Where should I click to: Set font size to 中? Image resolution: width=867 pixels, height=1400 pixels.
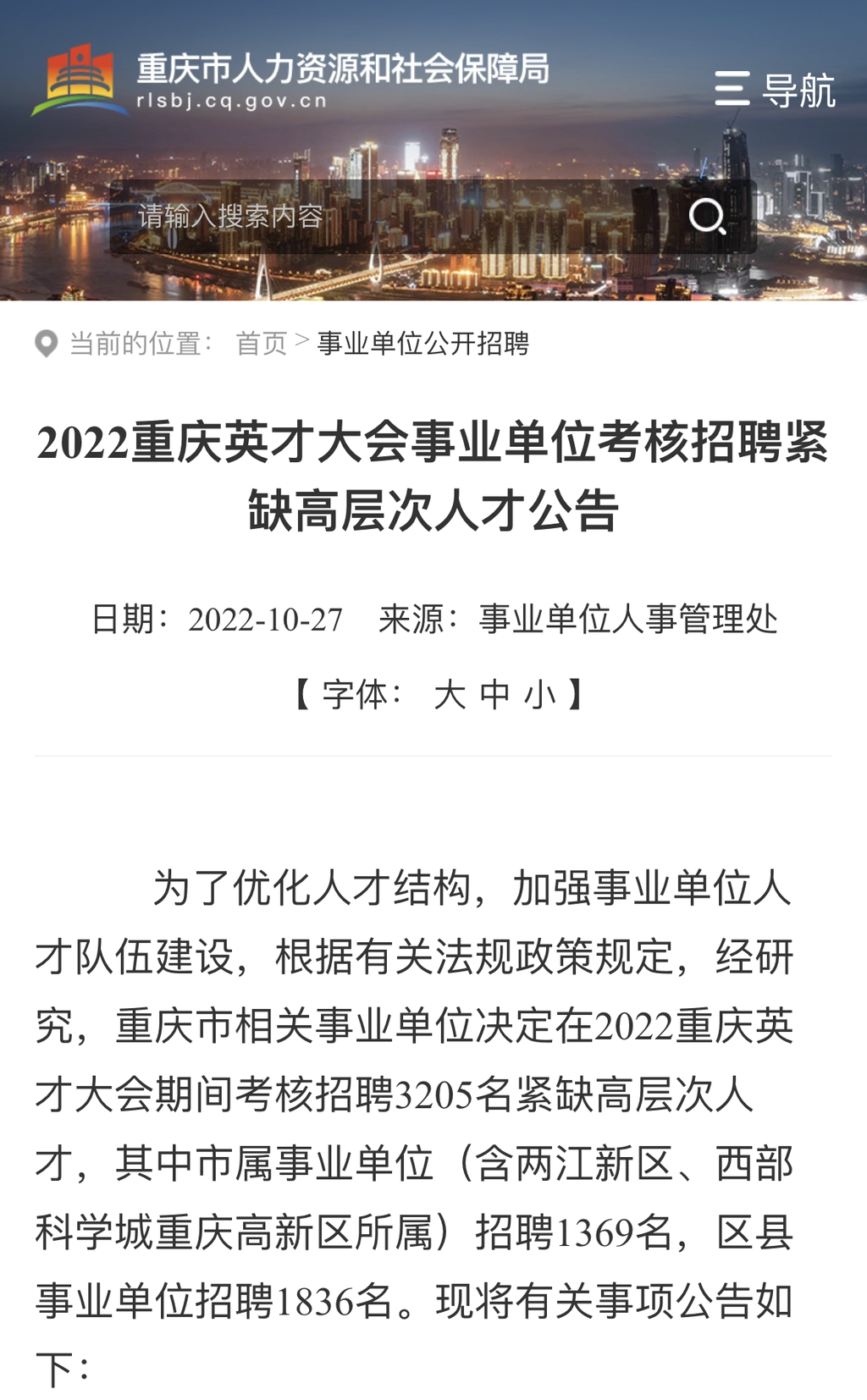(495, 695)
